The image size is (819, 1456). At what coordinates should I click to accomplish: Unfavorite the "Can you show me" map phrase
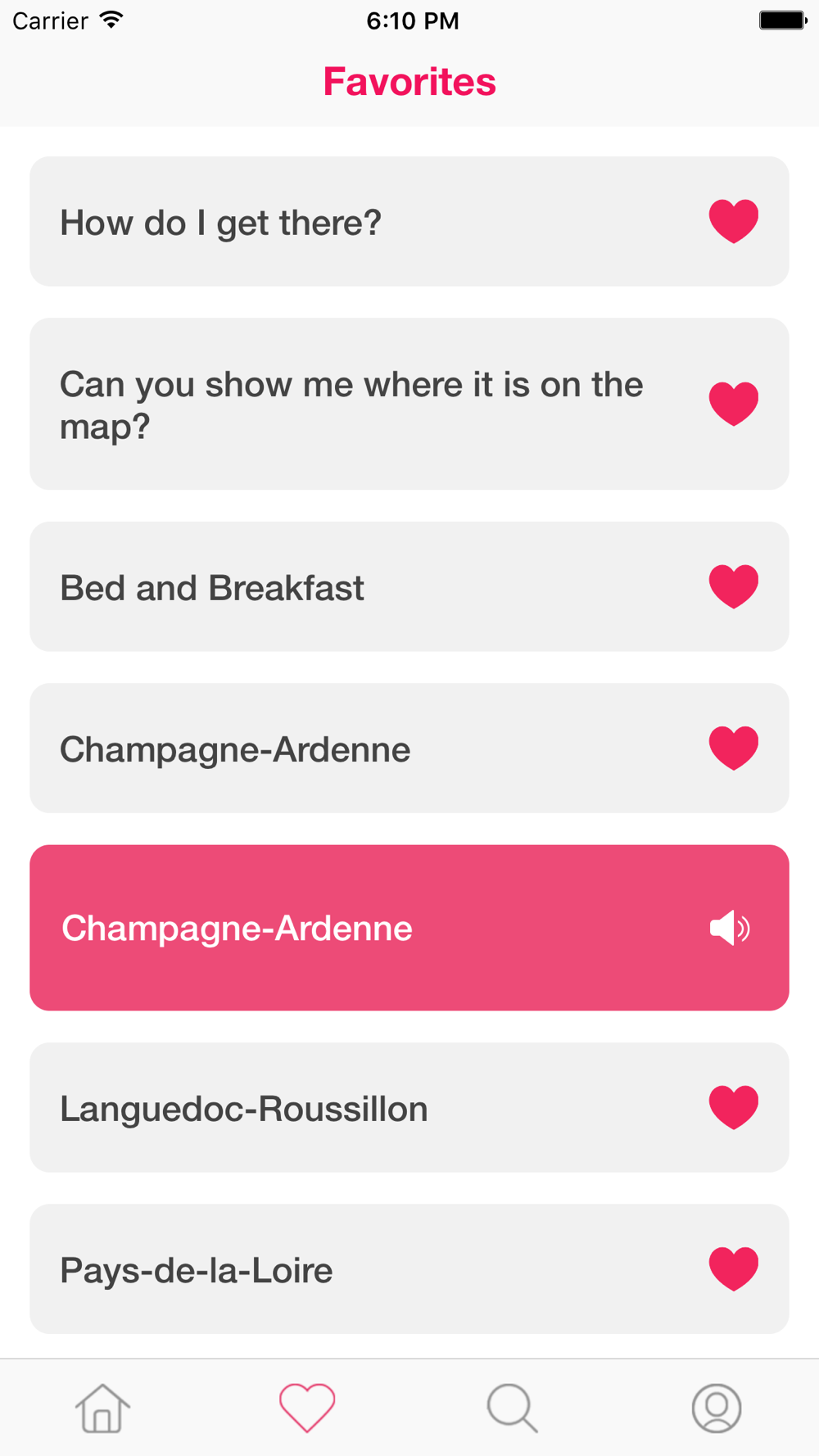click(733, 404)
